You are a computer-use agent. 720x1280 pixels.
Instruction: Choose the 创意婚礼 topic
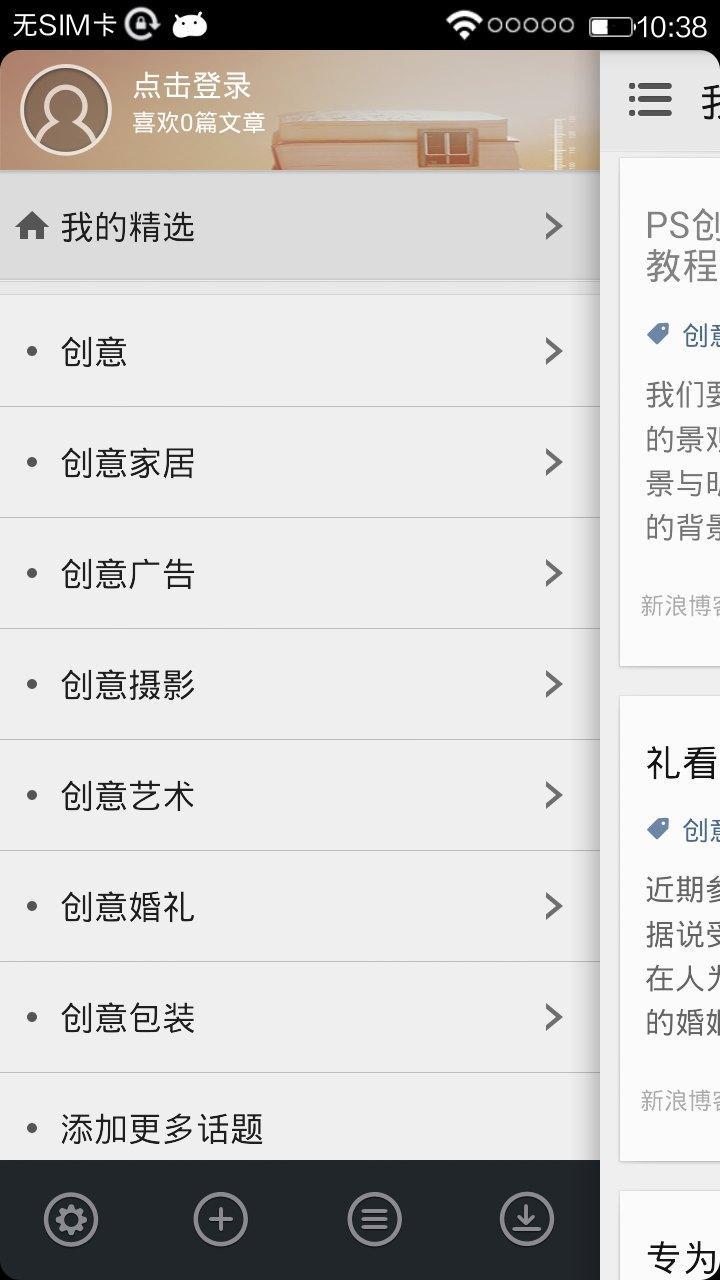point(300,906)
